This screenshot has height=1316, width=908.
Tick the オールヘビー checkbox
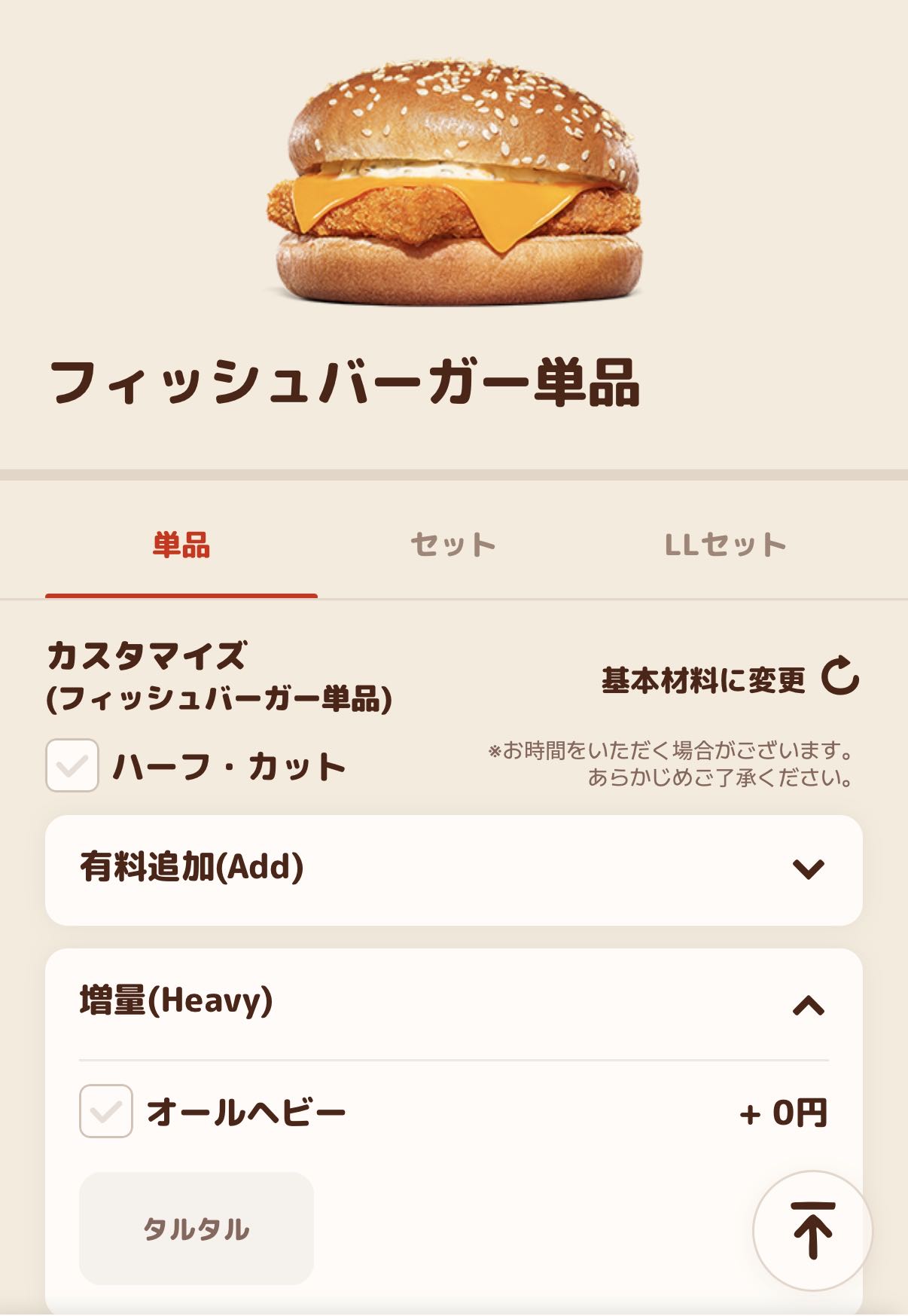pos(106,1110)
